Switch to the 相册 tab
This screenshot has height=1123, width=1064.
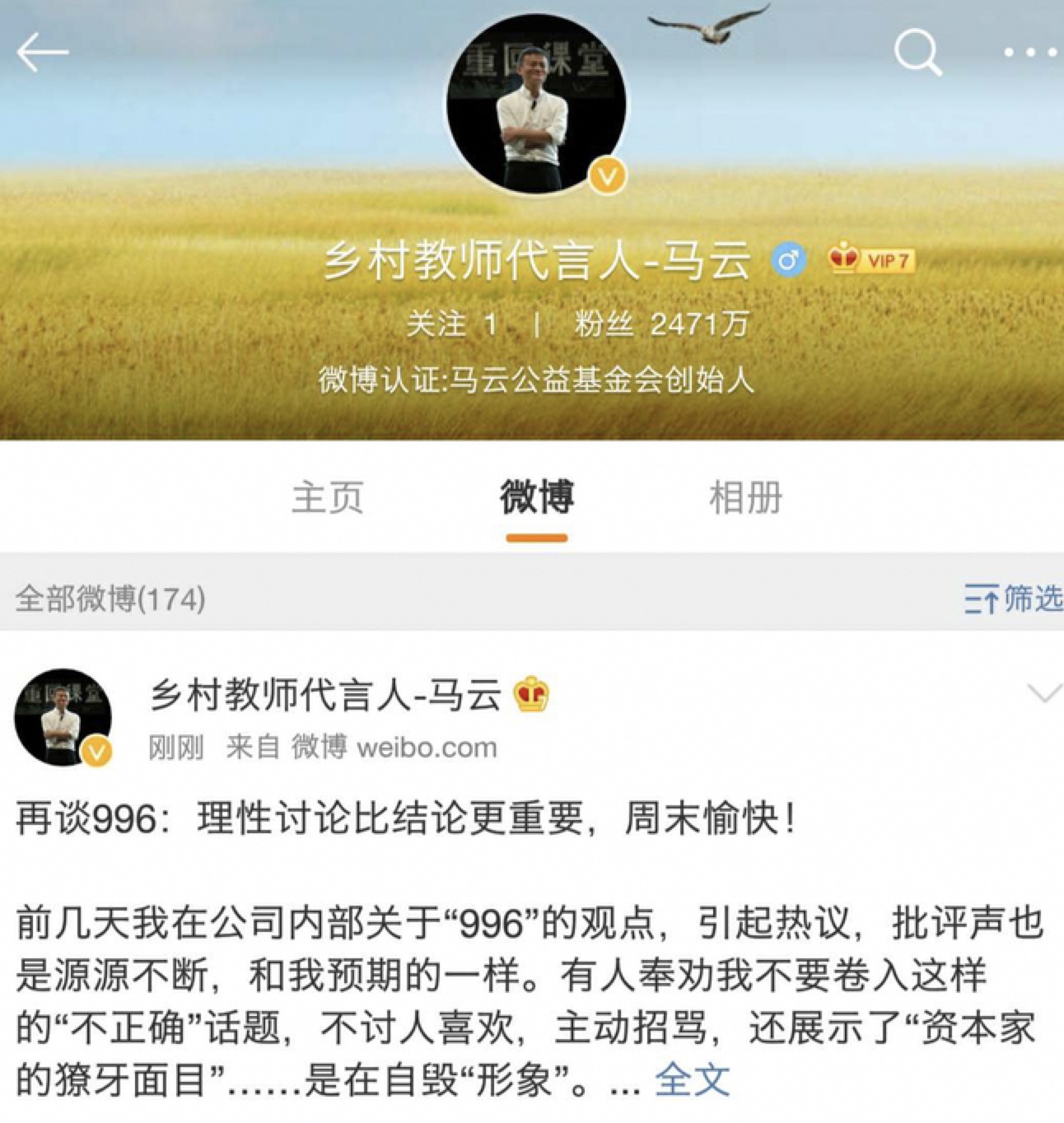coord(745,498)
